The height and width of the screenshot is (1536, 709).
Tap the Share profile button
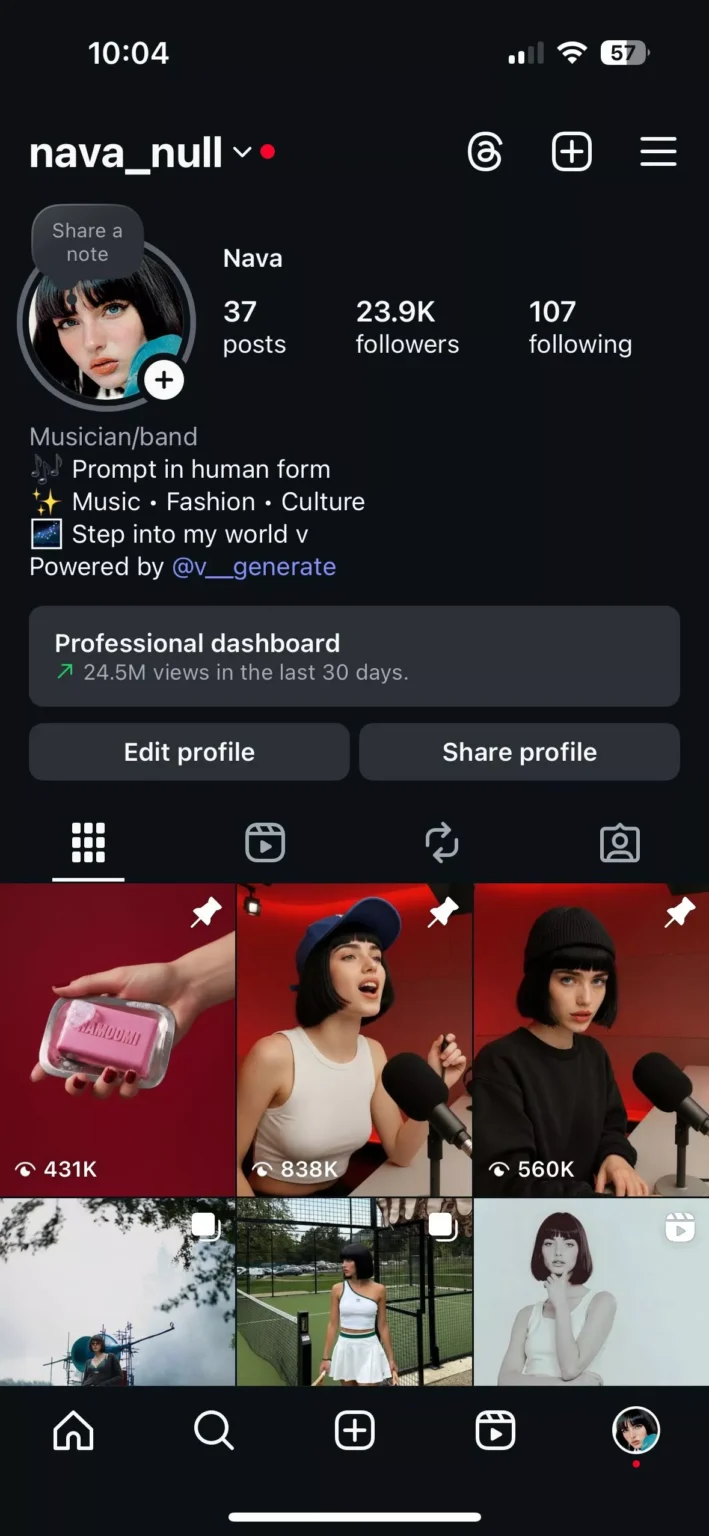pos(519,752)
